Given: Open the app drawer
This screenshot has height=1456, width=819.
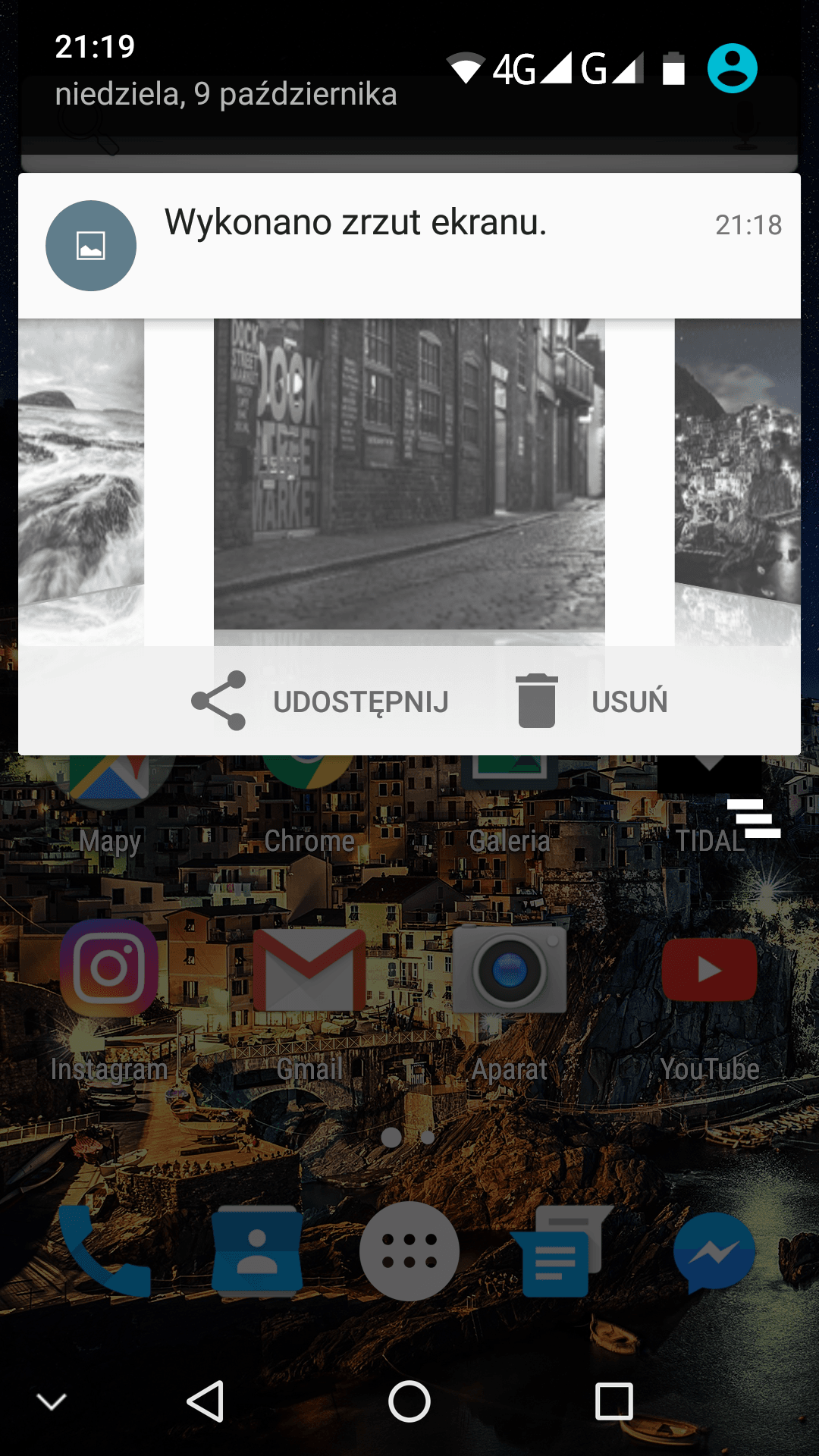Looking at the screenshot, I should [409, 1250].
